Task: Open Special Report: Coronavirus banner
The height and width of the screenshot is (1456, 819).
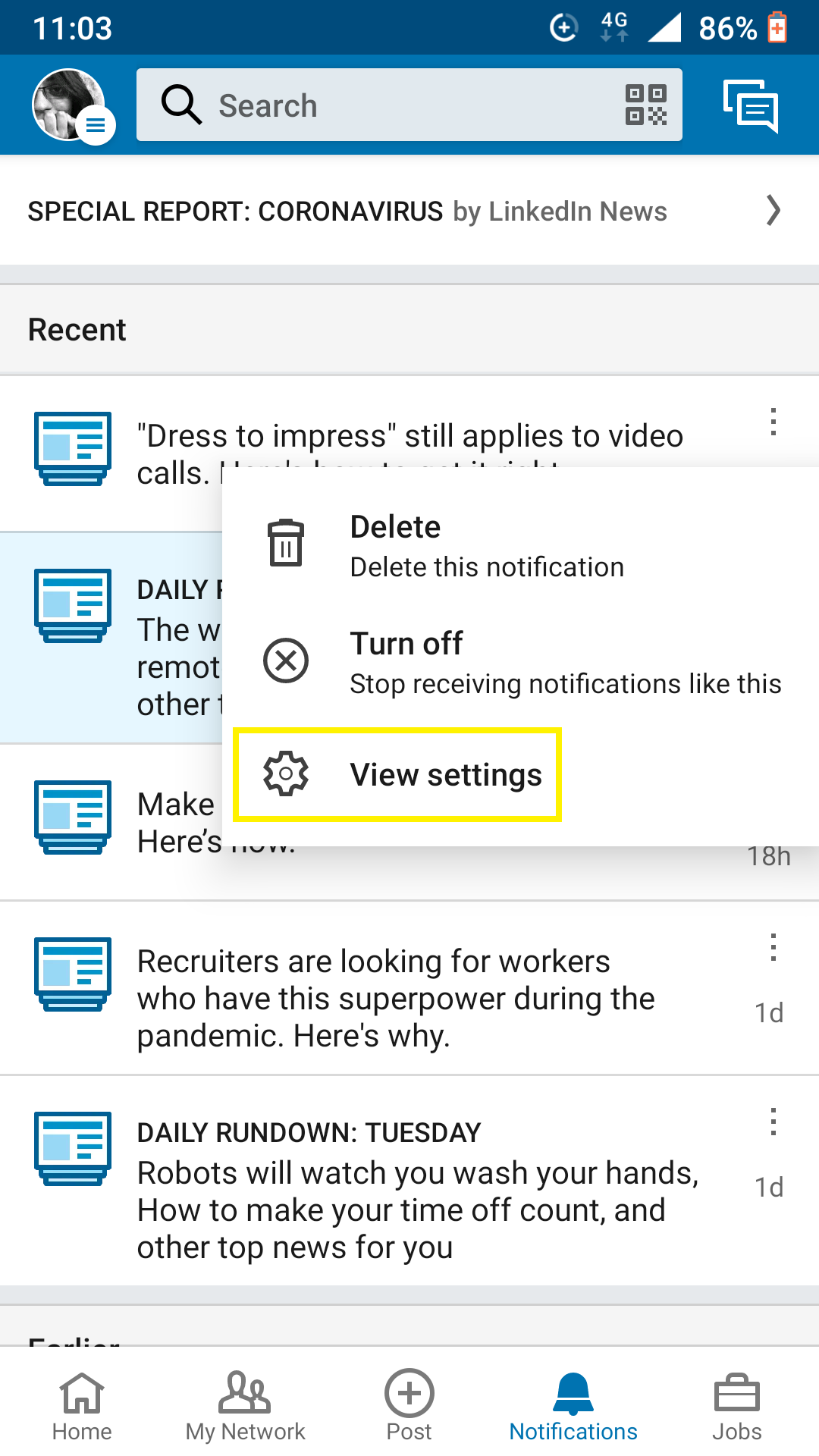Action: 409,211
